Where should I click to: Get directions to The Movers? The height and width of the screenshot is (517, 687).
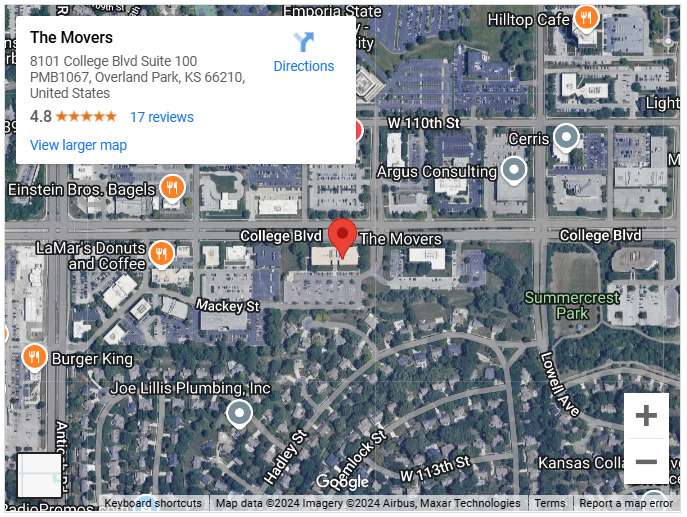(303, 52)
